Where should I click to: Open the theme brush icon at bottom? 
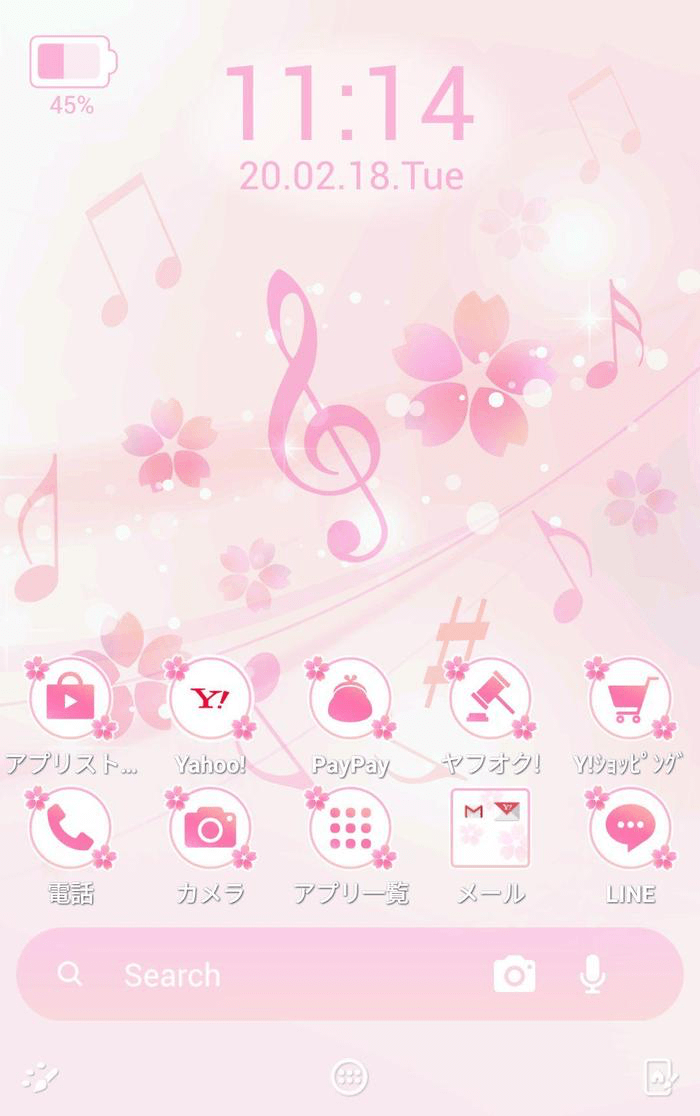(x=40, y=1078)
